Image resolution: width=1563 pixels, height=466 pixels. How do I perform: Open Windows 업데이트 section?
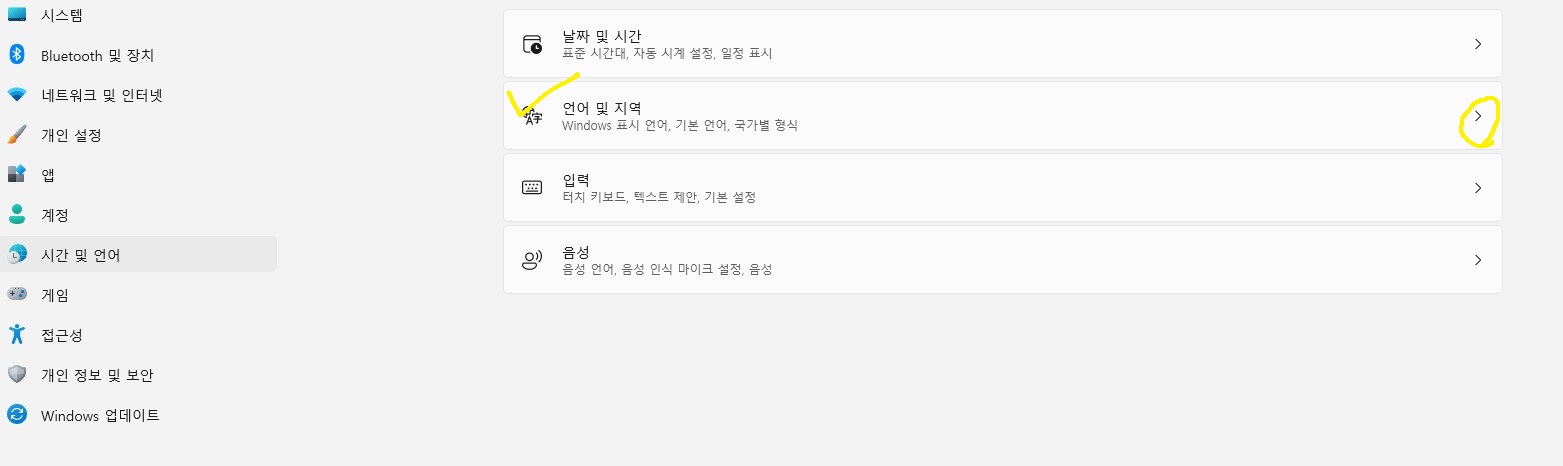[x=100, y=415]
